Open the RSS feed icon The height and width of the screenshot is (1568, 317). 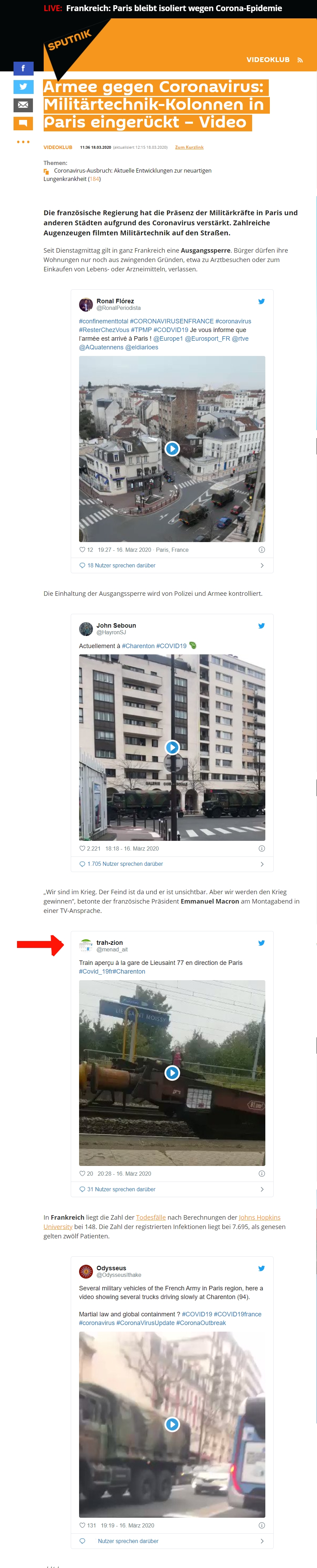299,60
